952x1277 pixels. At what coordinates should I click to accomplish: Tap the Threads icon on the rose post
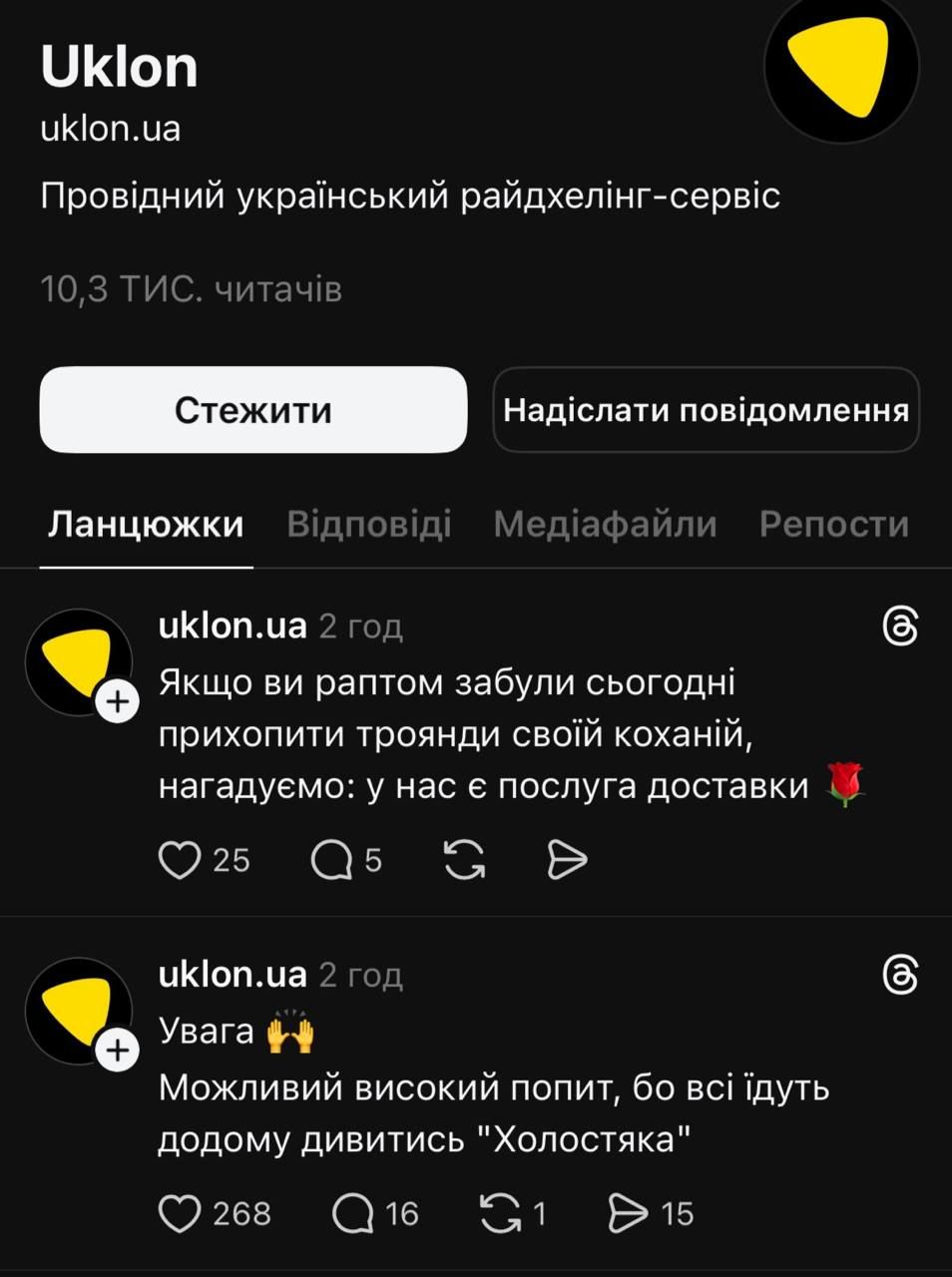coord(900,627)
